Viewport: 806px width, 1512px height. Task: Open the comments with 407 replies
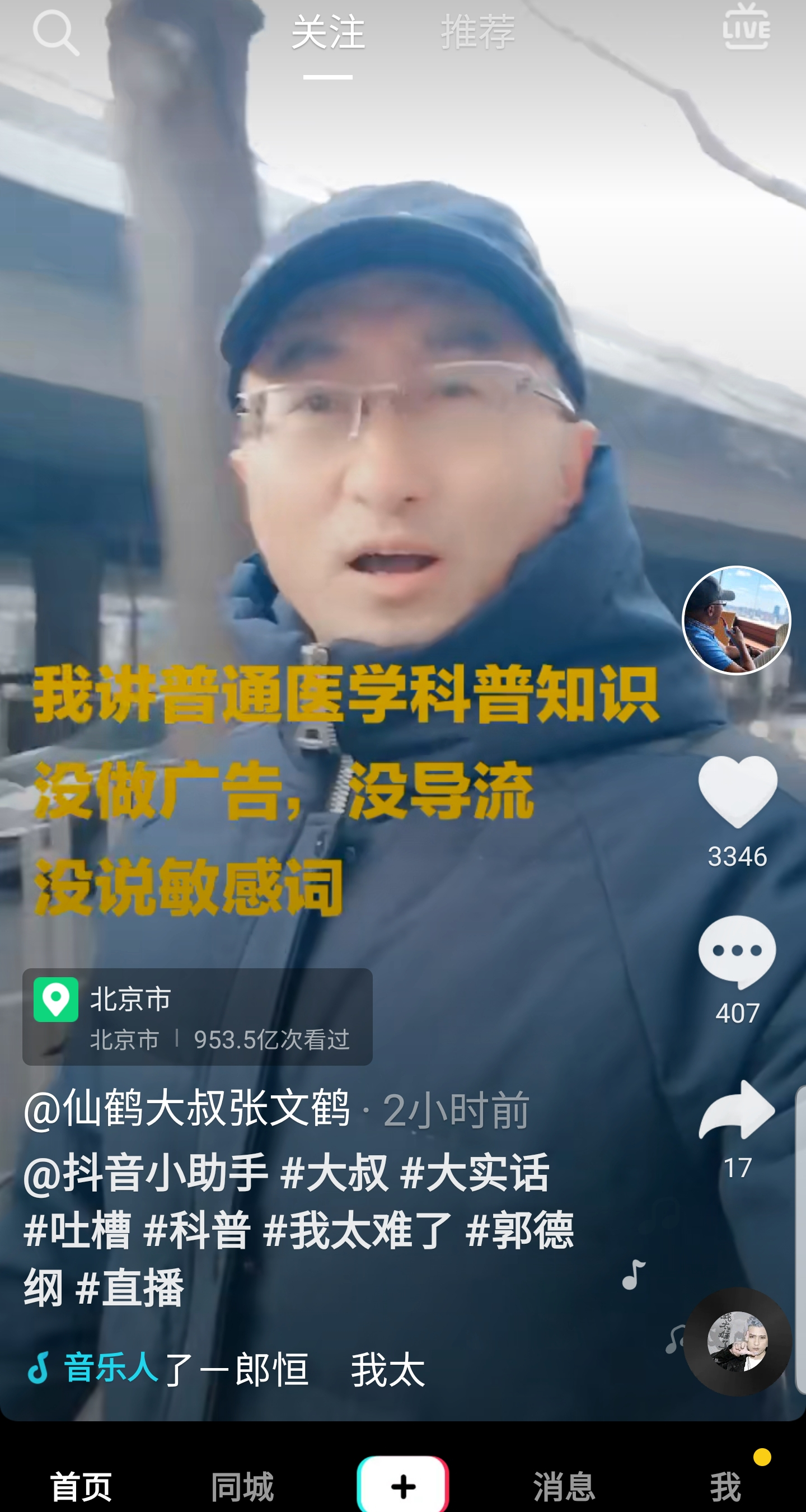point(737,952)
